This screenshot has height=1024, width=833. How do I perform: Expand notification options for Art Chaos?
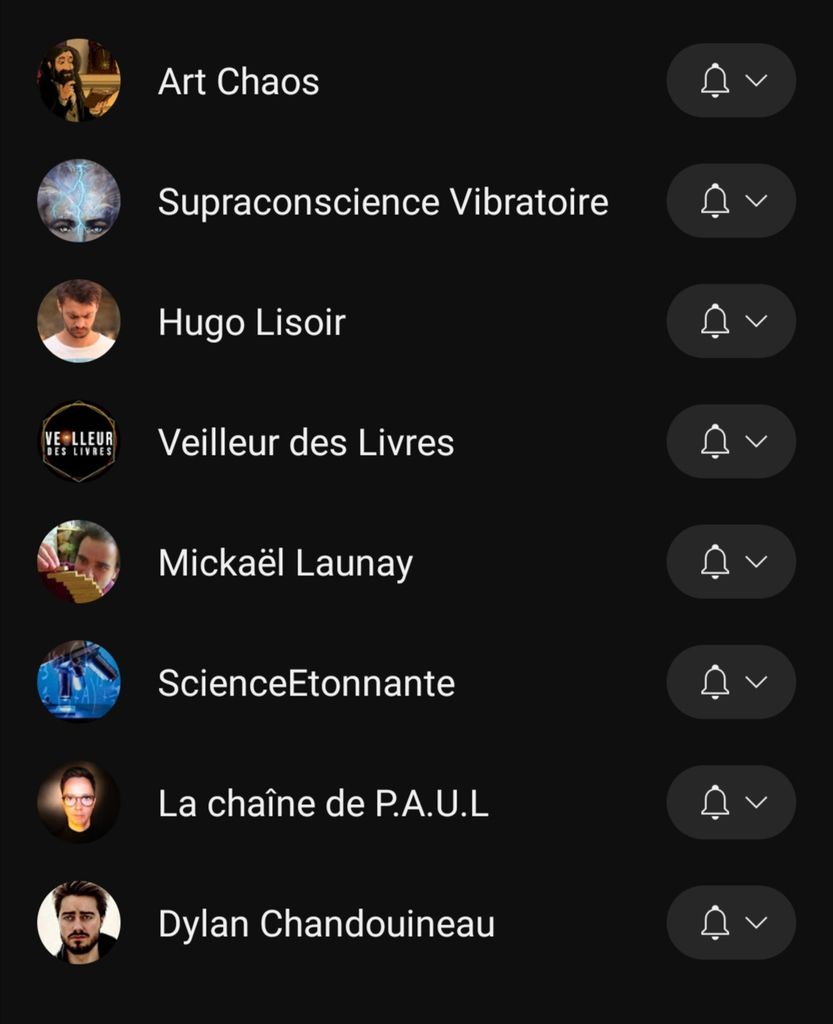click(731, 81)
